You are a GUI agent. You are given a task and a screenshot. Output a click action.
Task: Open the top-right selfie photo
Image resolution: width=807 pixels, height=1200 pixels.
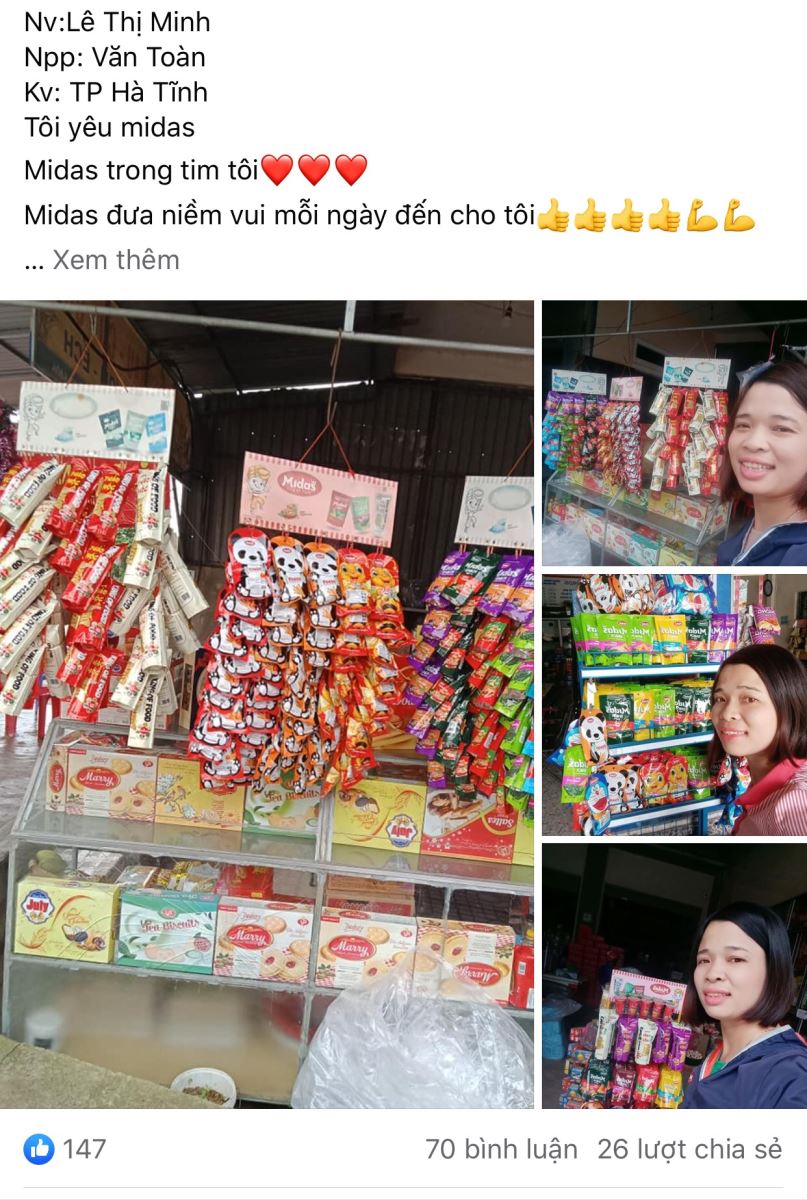[x=674, y=433]
